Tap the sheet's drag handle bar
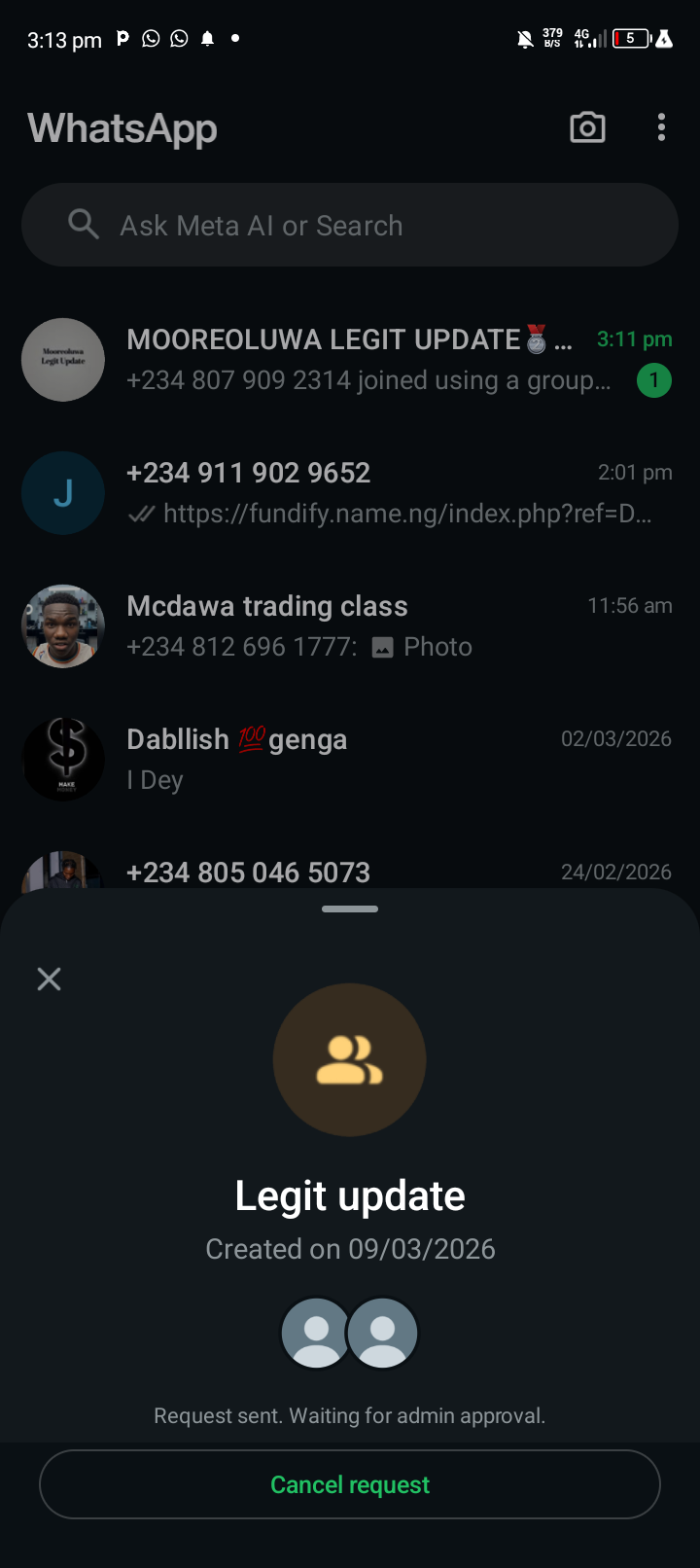Viewport: 700px width, 1568px height. pyautogui.click(x=350, y=909)
